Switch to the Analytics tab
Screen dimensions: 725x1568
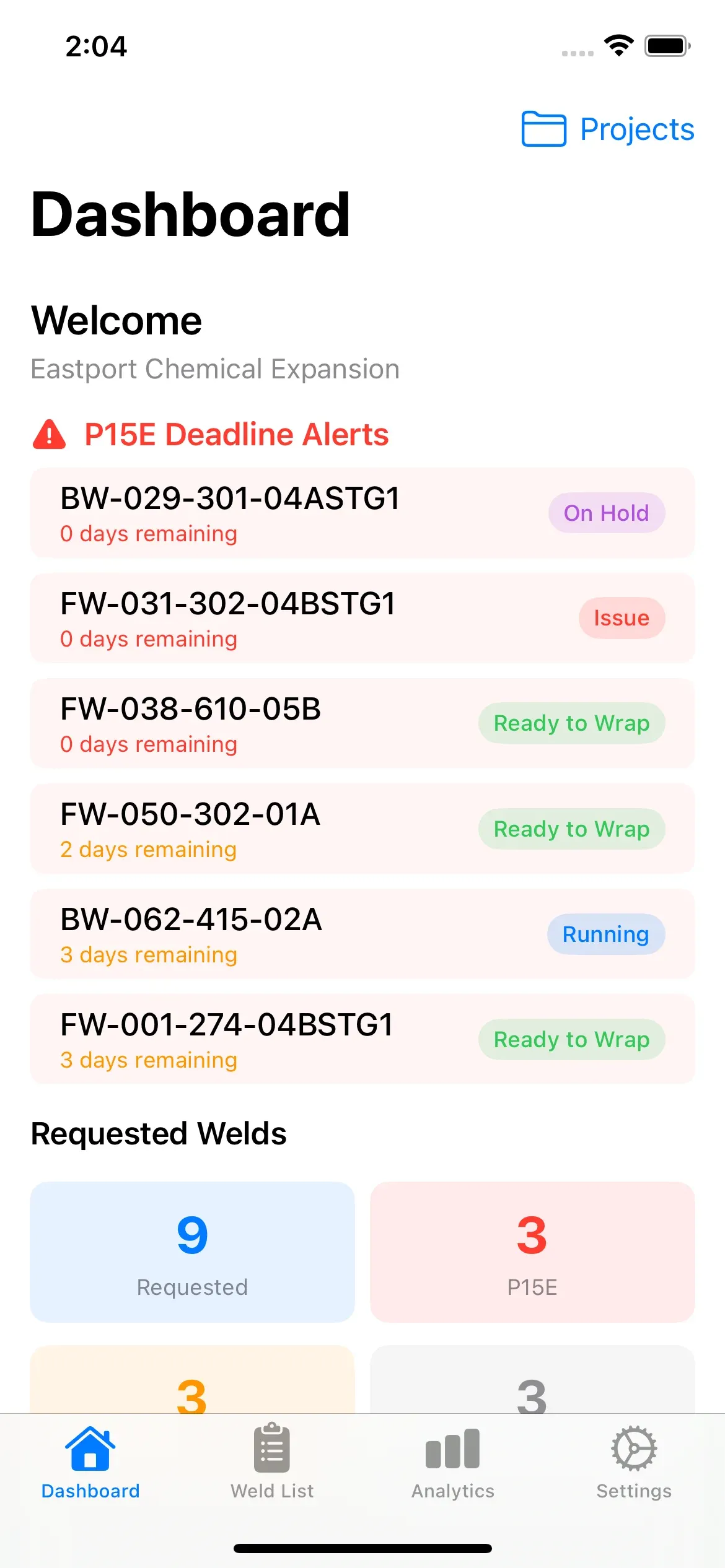(452, 1468)
